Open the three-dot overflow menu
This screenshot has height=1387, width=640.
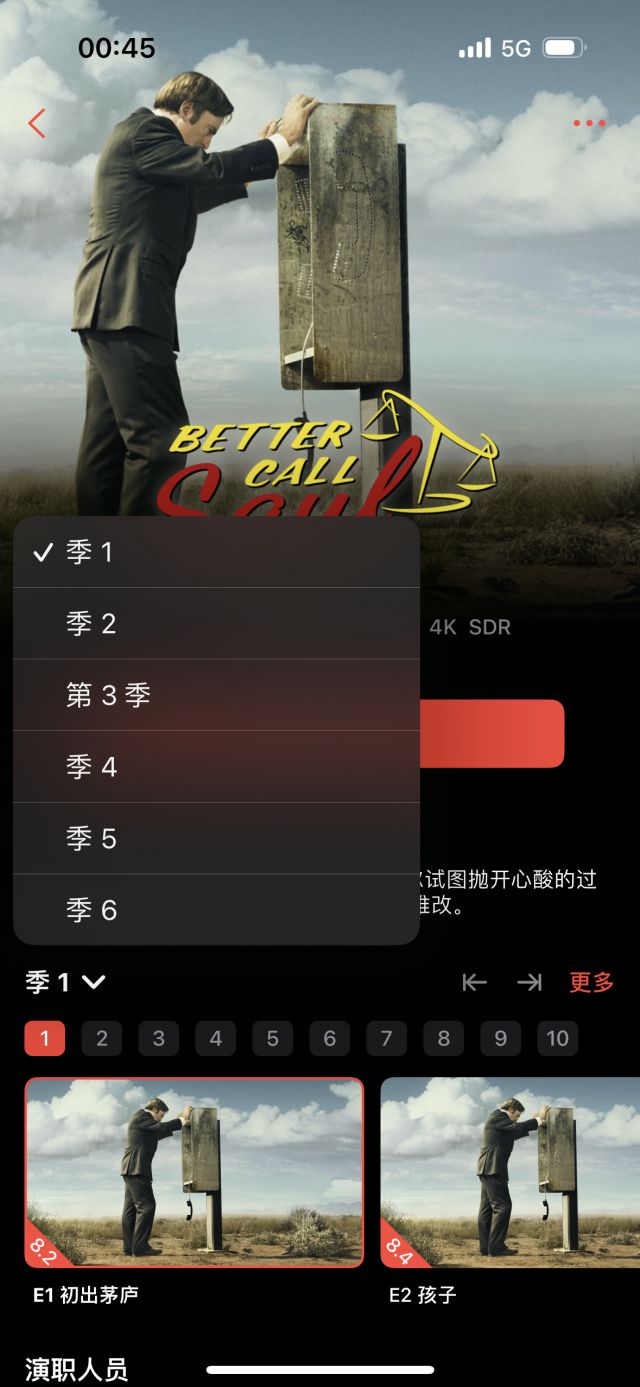589,124
